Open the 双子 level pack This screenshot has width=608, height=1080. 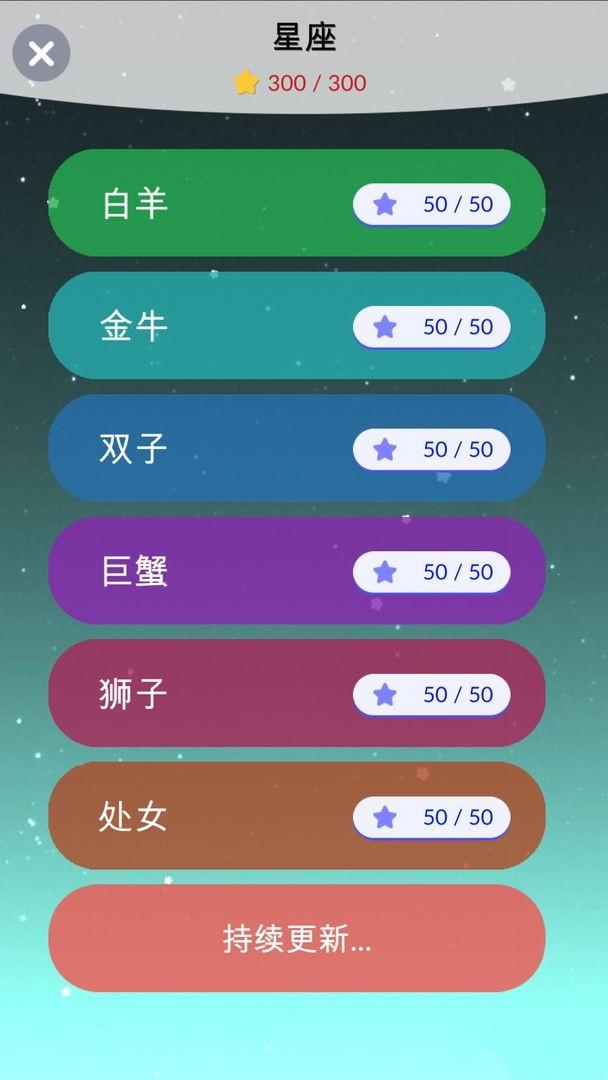tap(296, 448)
